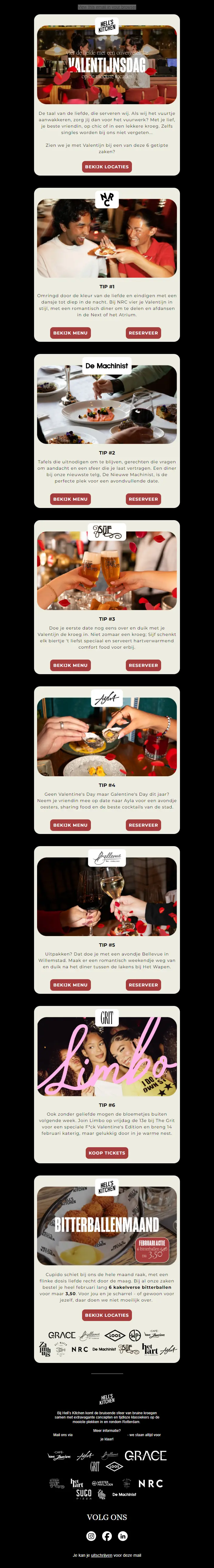The image size is (214, 1568).
Task: Tap Reserveer under tip #5, Bellevue
Action: [143, 985]
